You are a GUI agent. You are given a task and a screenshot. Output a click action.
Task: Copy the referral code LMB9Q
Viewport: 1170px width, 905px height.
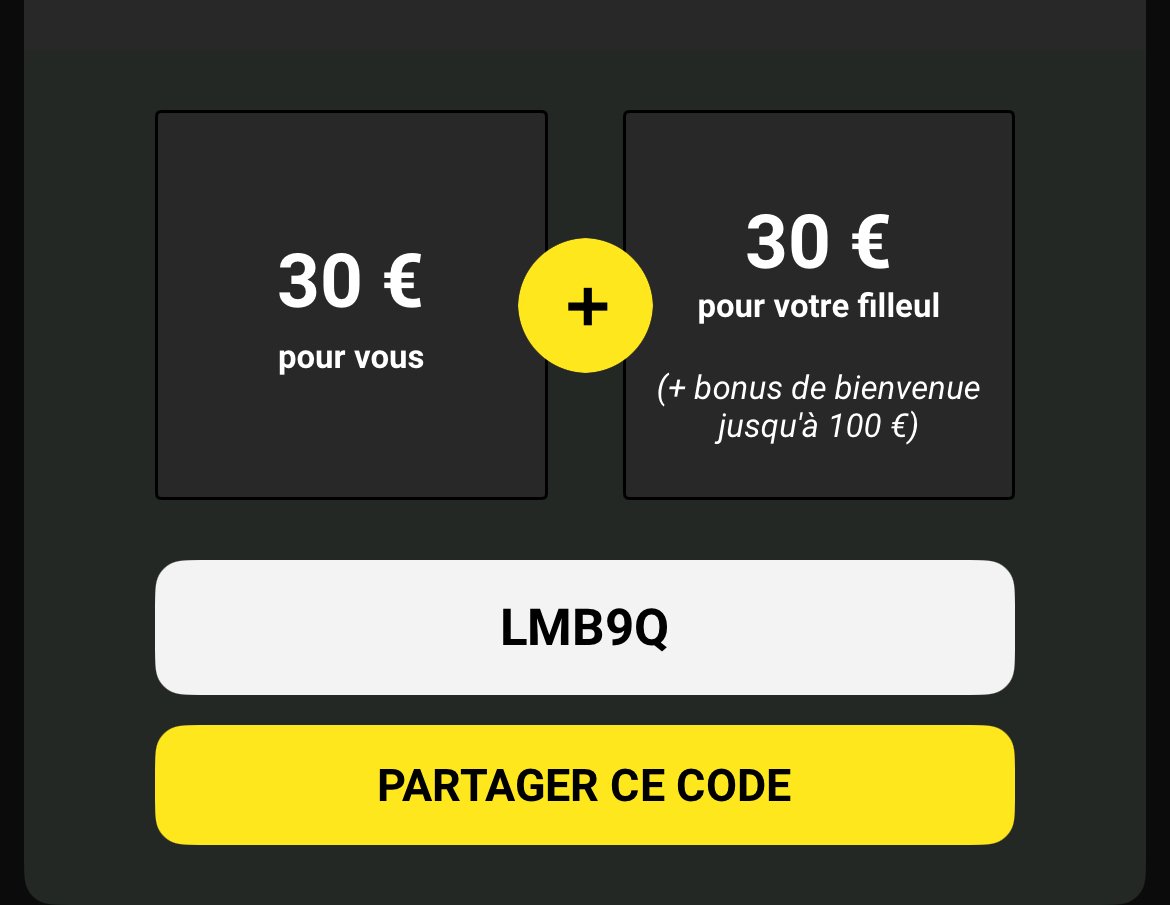(x=584, y=628)
